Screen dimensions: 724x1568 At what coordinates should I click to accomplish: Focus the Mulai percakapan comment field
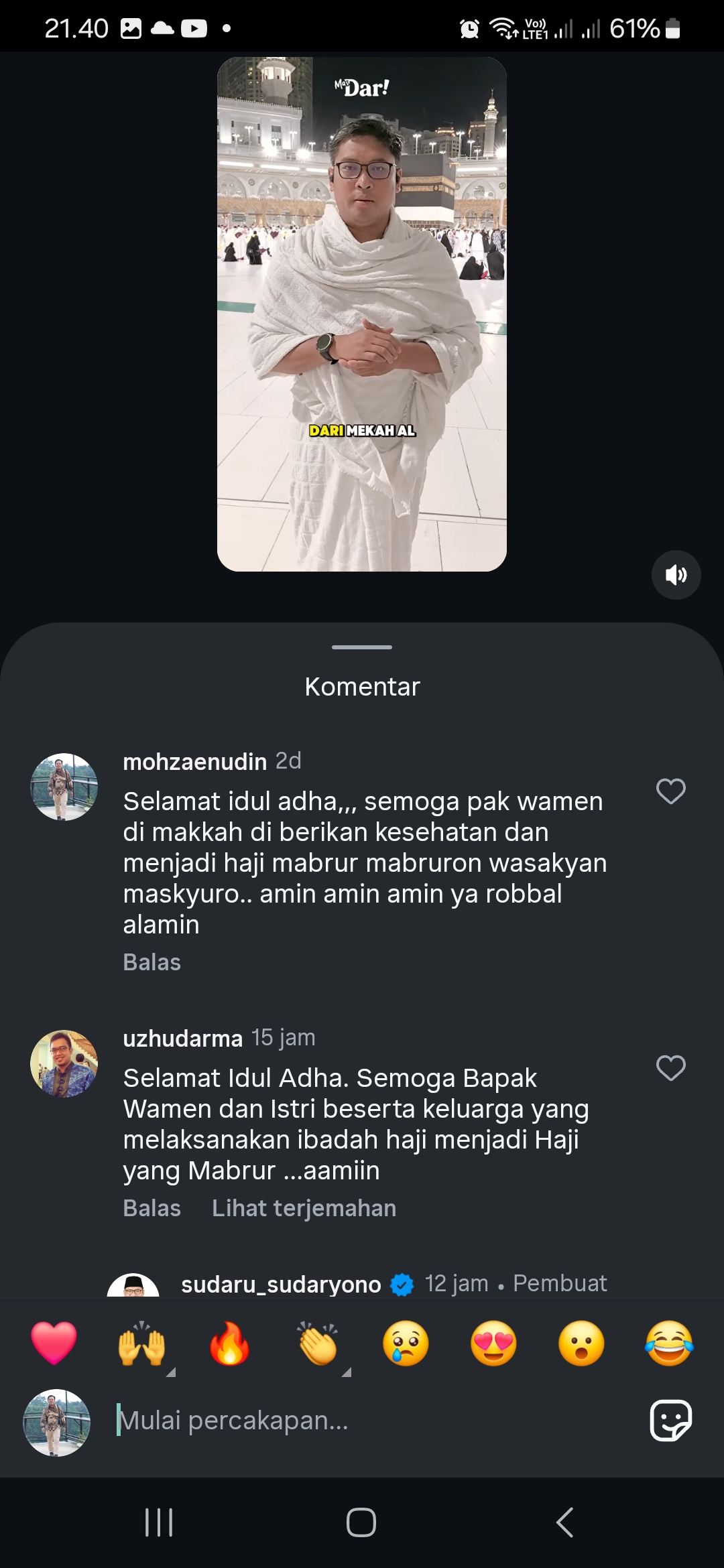tap(372, 1421)
